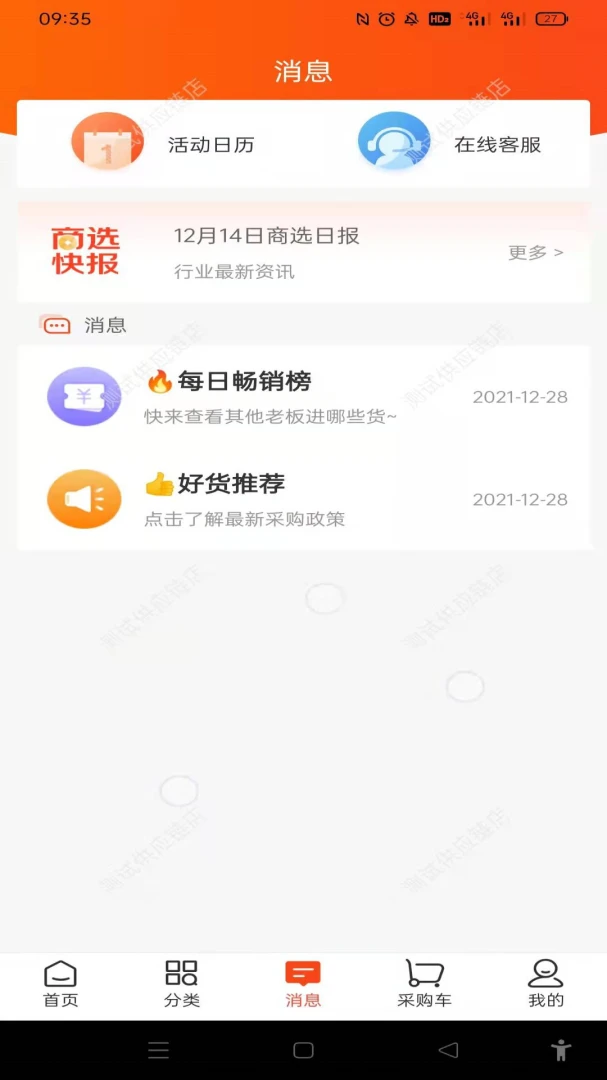
Task: Switch to the 分类 tab
Action: (182, 984)
